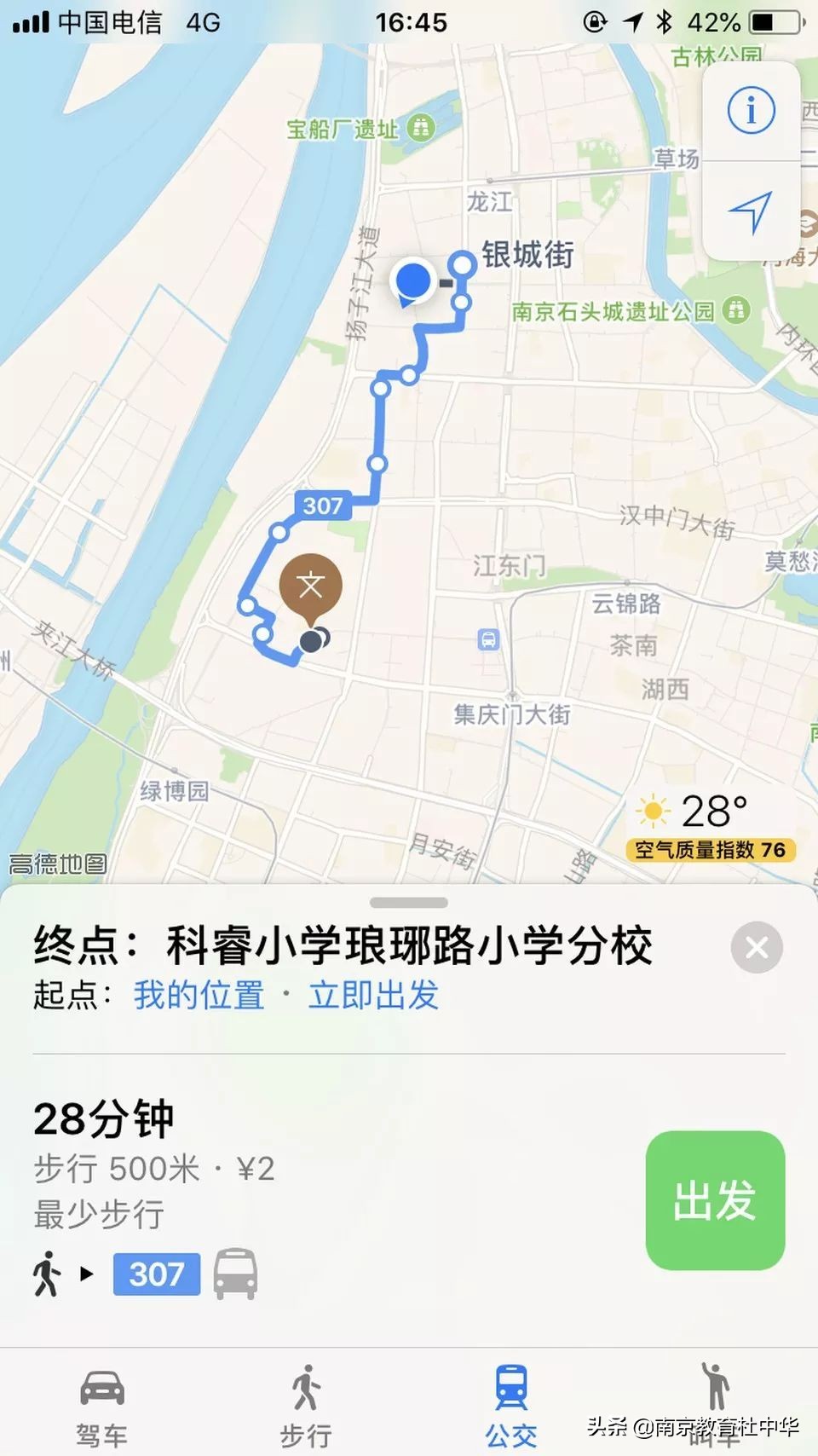Dismiss route card with the X button
The width and height of the screenshot is (818, 1456).
[756, 947]
